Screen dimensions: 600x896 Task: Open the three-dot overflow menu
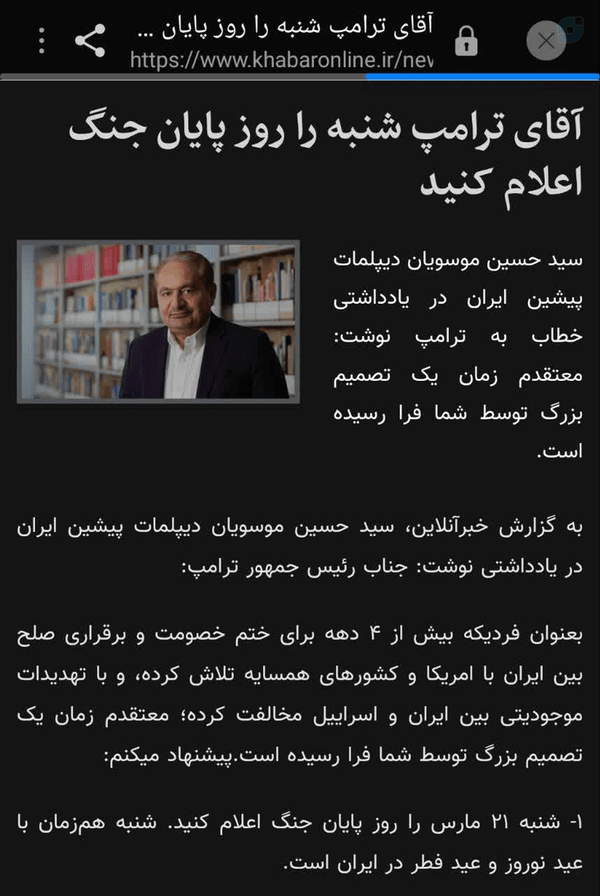41,41
